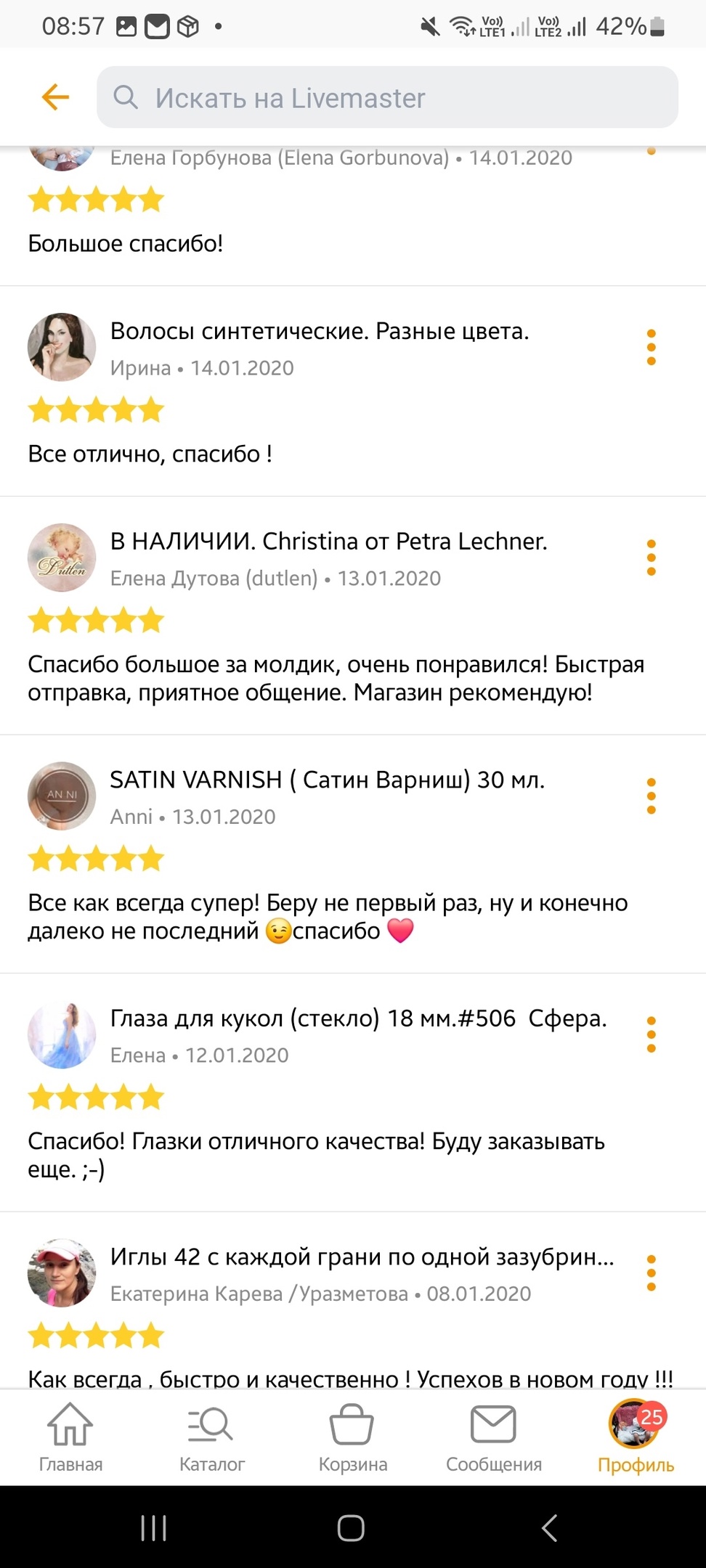Open the Корзина tab
The width and height of the screenshot is (706, 1568).
click(x=352, y=1437)
